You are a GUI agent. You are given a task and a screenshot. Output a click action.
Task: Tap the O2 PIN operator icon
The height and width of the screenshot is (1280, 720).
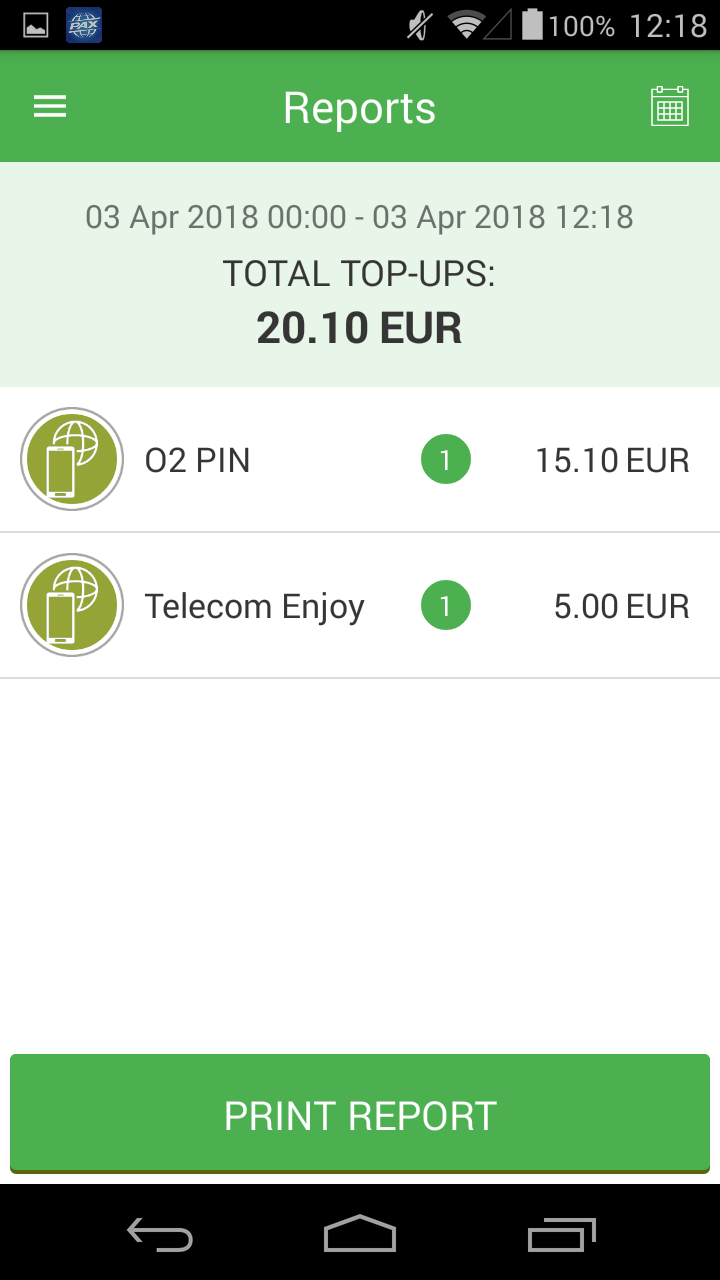[x=71, y=459]
